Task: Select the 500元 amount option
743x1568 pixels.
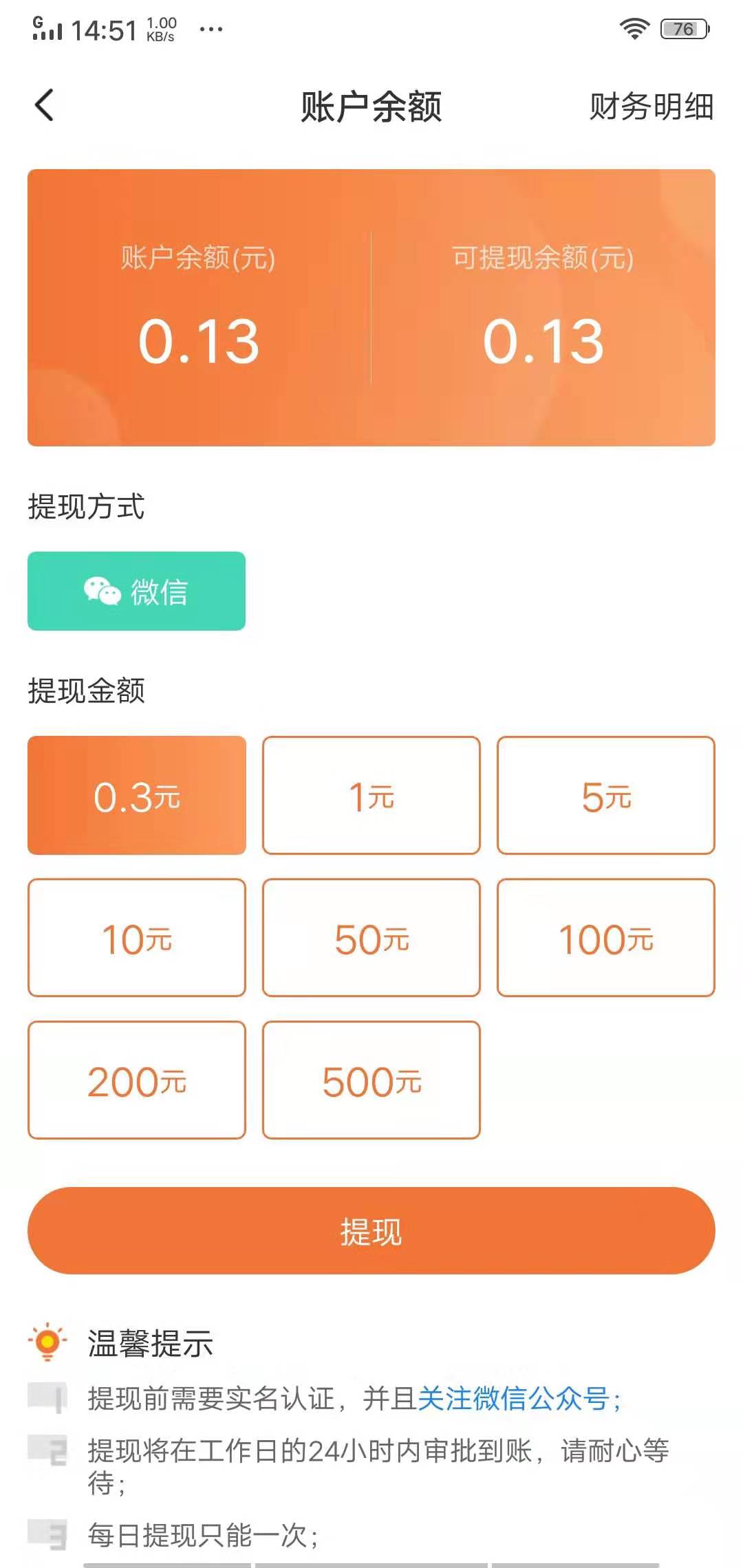Action: click(371, 1080)
